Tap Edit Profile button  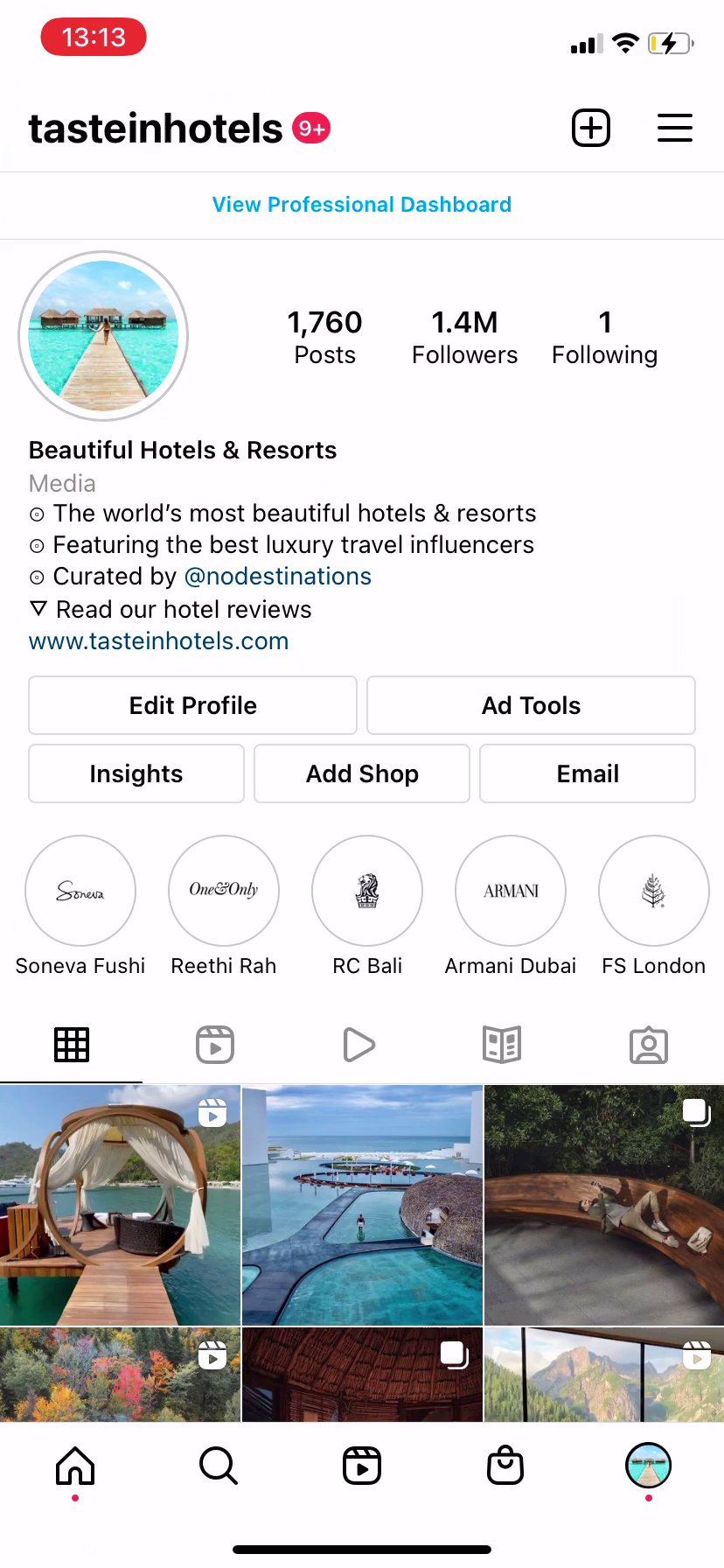tap(192, 705)
